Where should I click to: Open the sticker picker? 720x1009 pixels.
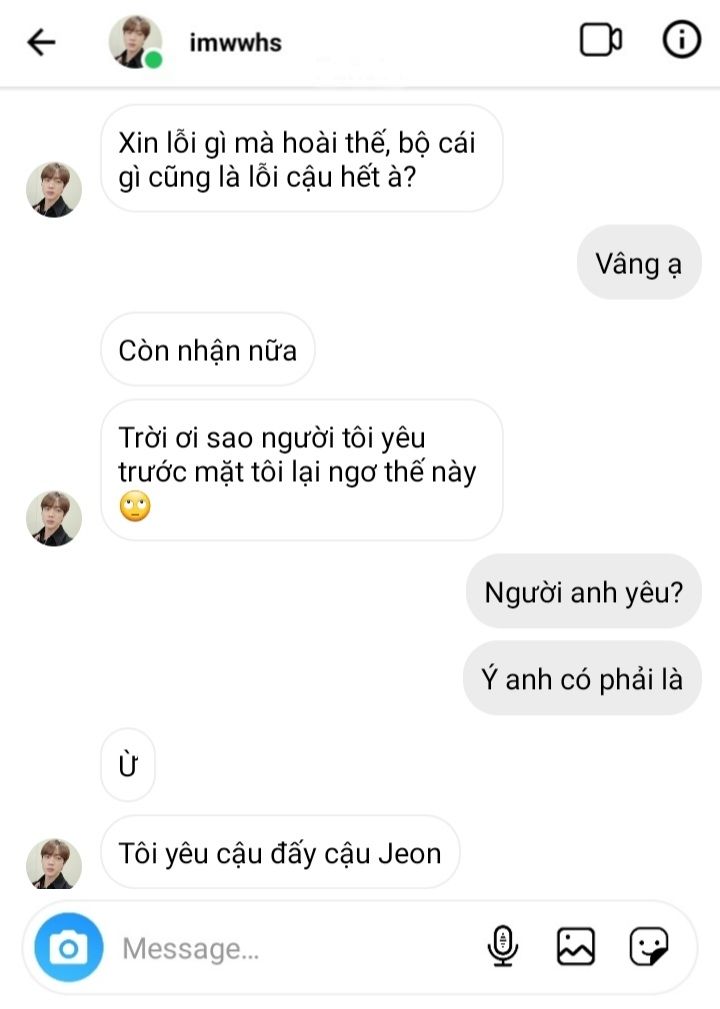648,946
